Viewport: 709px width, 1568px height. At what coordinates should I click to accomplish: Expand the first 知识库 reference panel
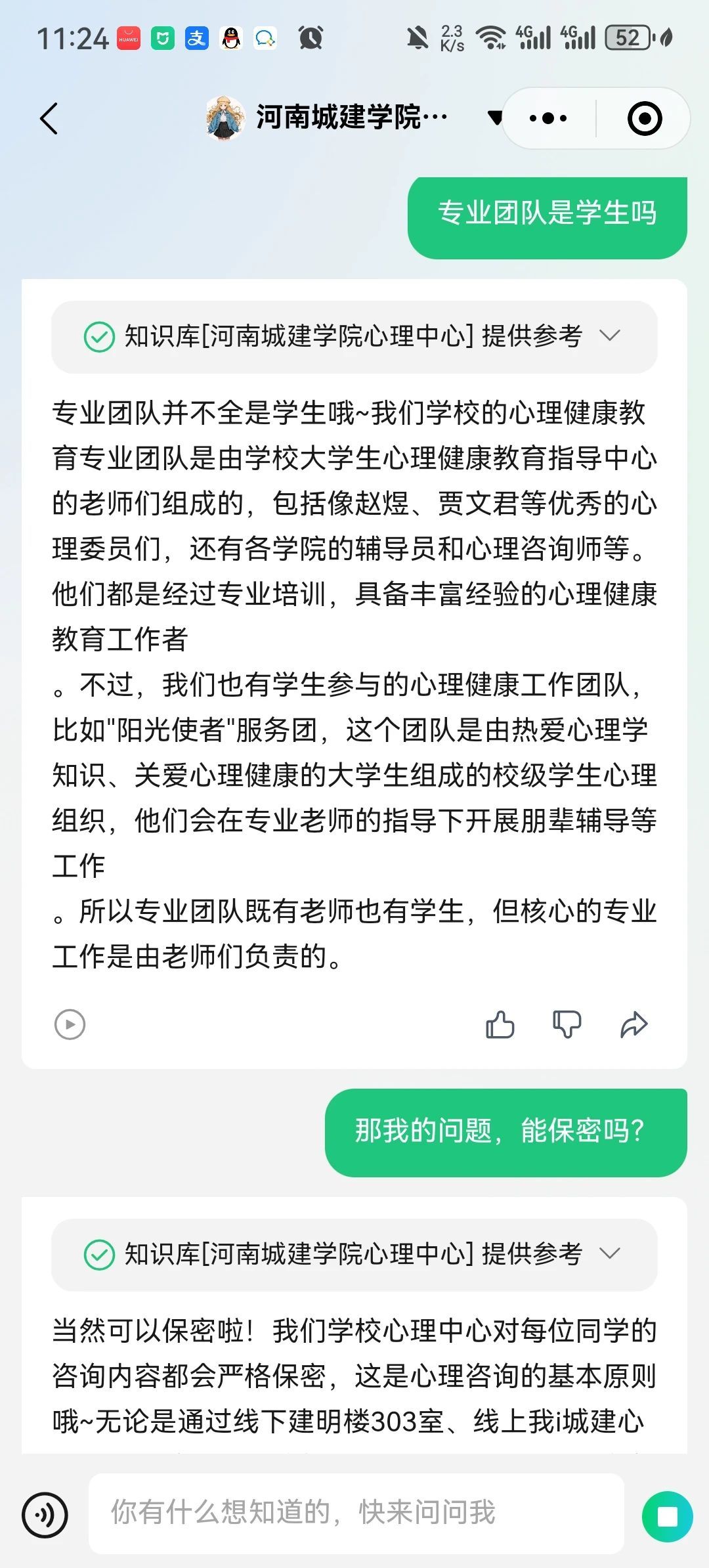click(x=610, y=336)
